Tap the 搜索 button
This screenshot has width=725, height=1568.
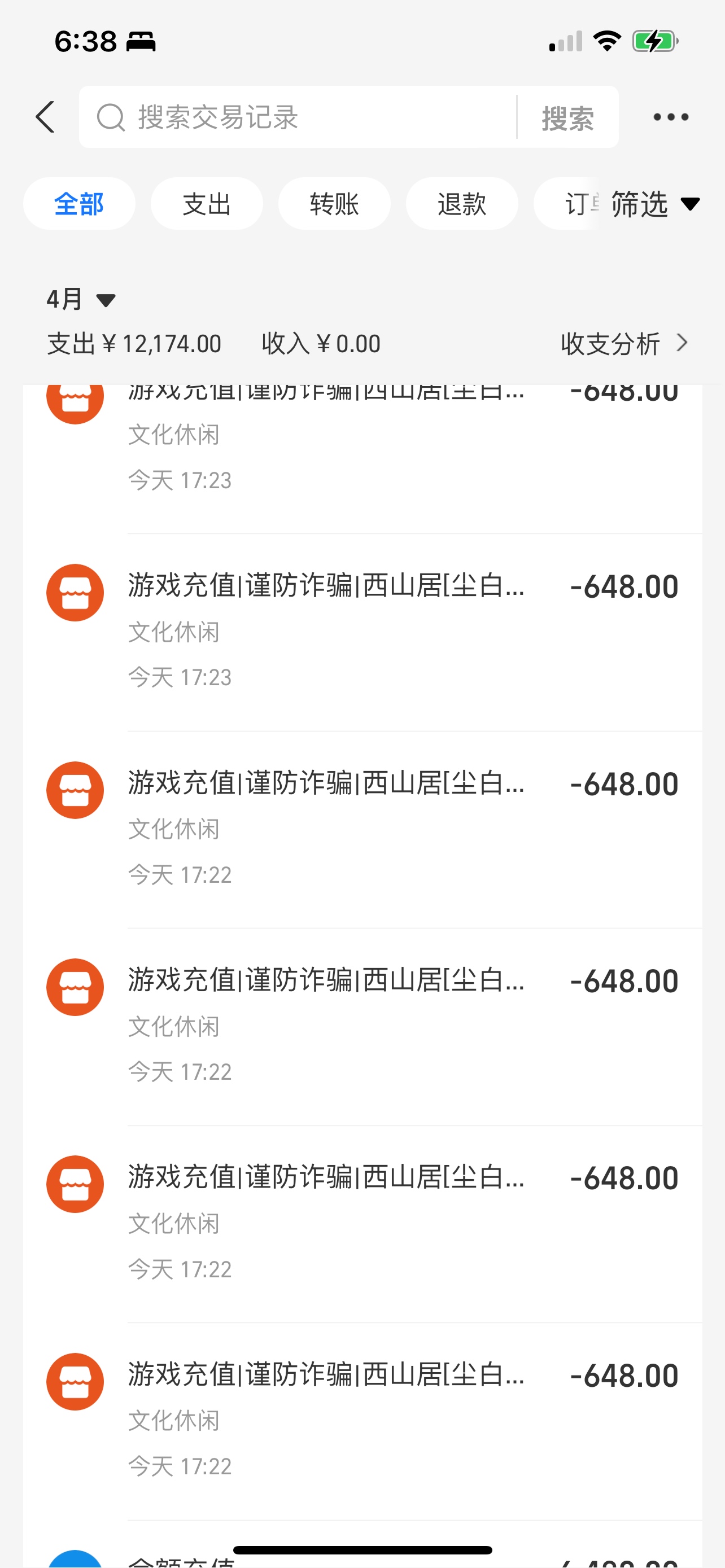[x=568, y=117]
